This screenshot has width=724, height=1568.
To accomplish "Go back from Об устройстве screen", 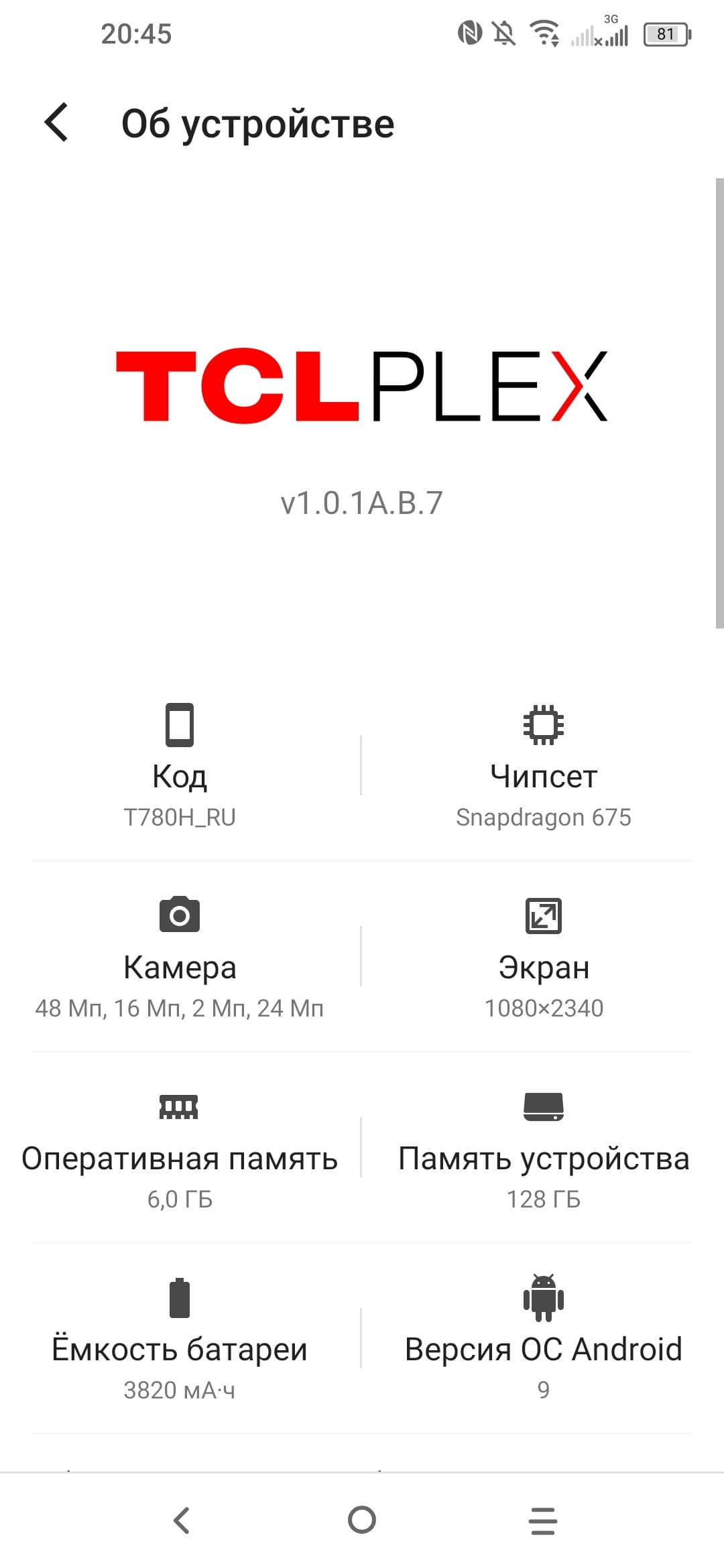I will tap(57, 123).
